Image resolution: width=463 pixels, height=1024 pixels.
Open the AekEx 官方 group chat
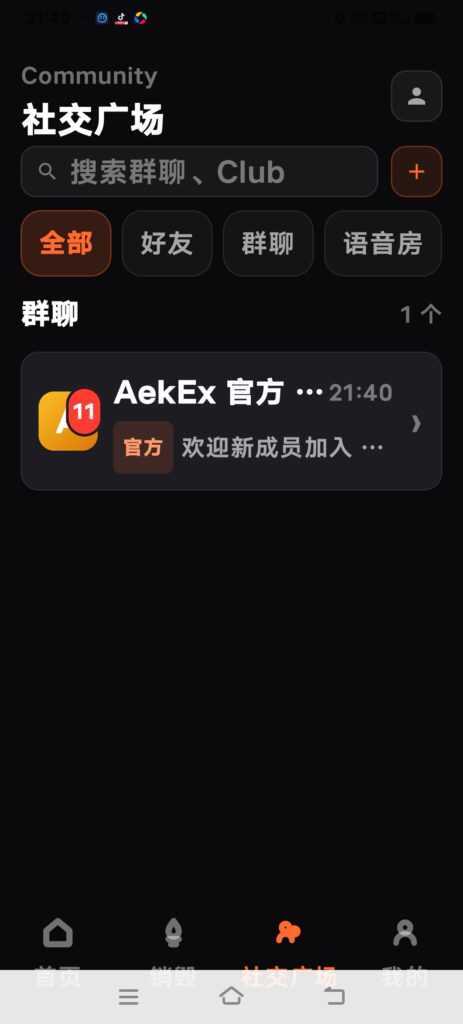231,421
